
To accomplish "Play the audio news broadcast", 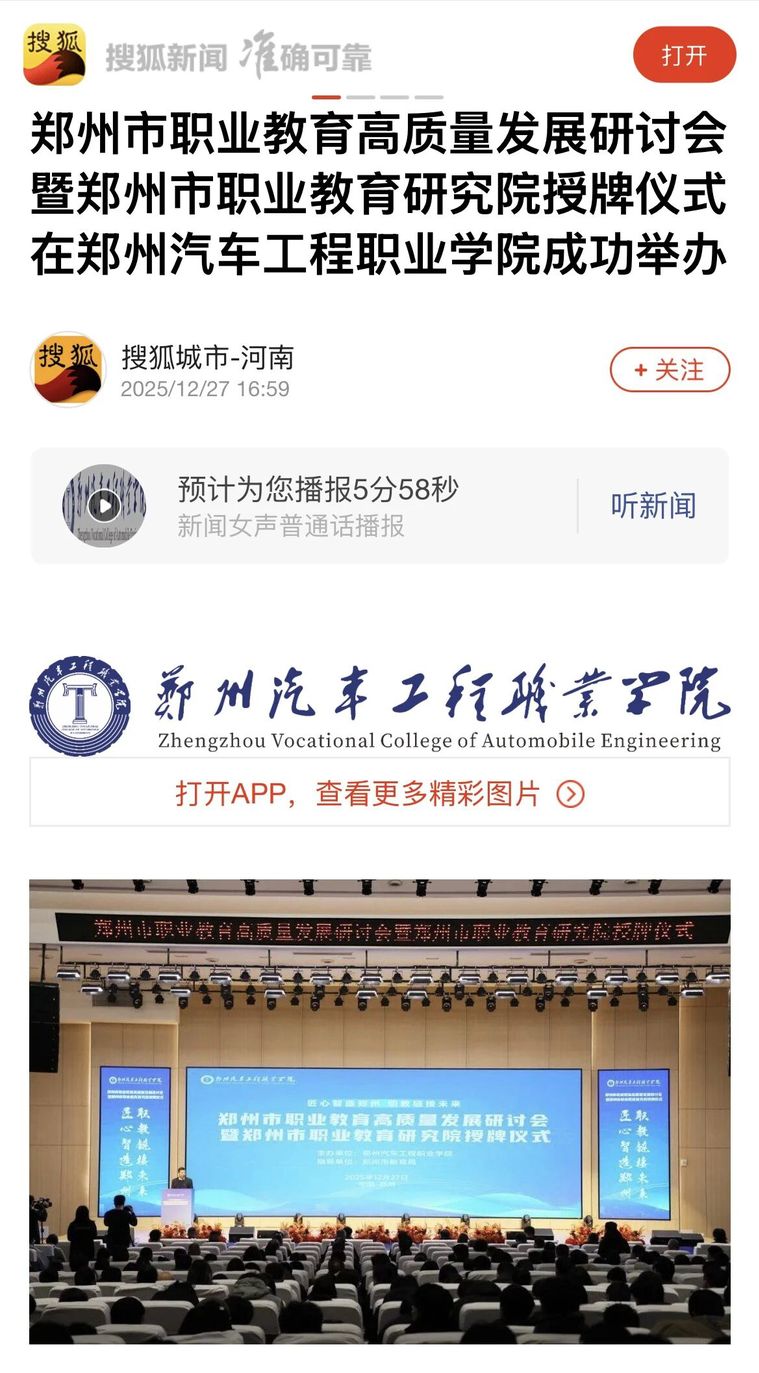I will 104,505.
